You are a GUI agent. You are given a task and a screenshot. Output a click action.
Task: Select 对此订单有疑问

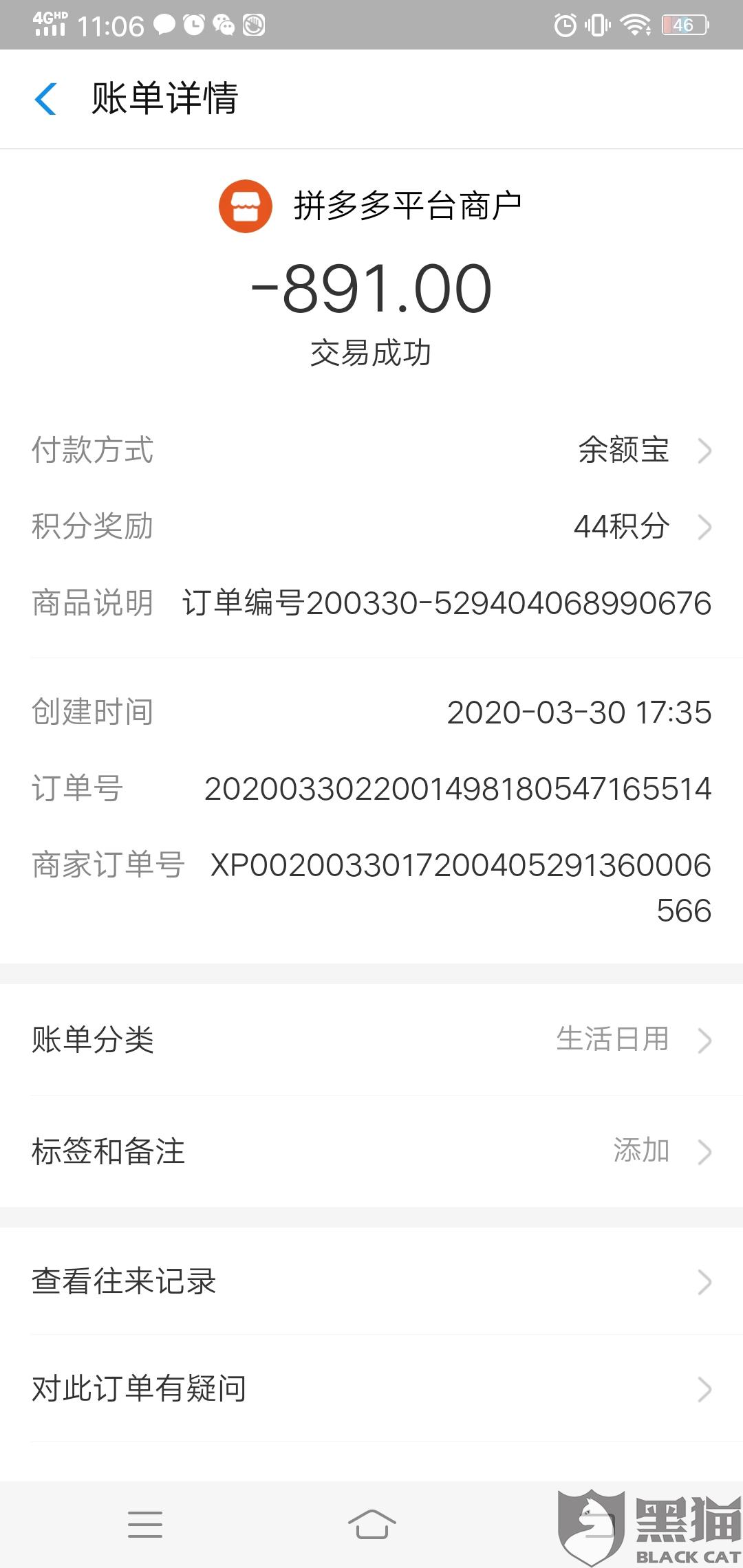371,1389
